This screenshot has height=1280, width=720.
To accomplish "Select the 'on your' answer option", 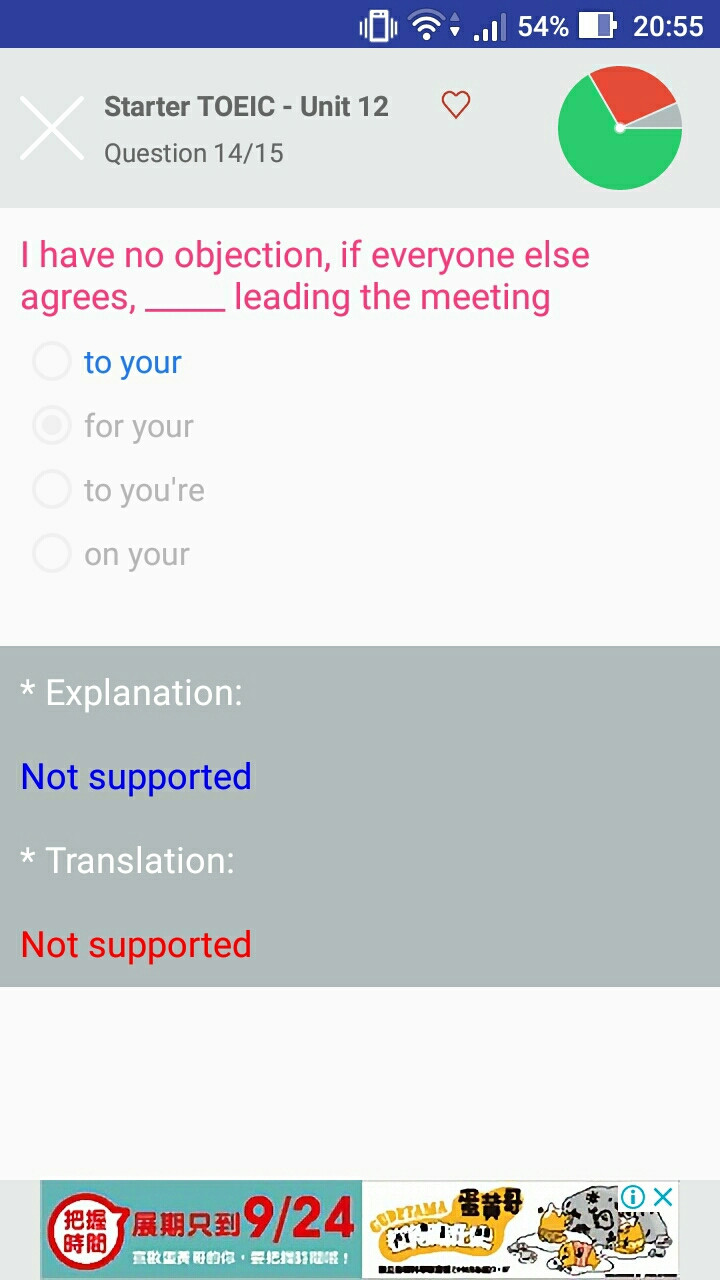I will pos(112,554).
